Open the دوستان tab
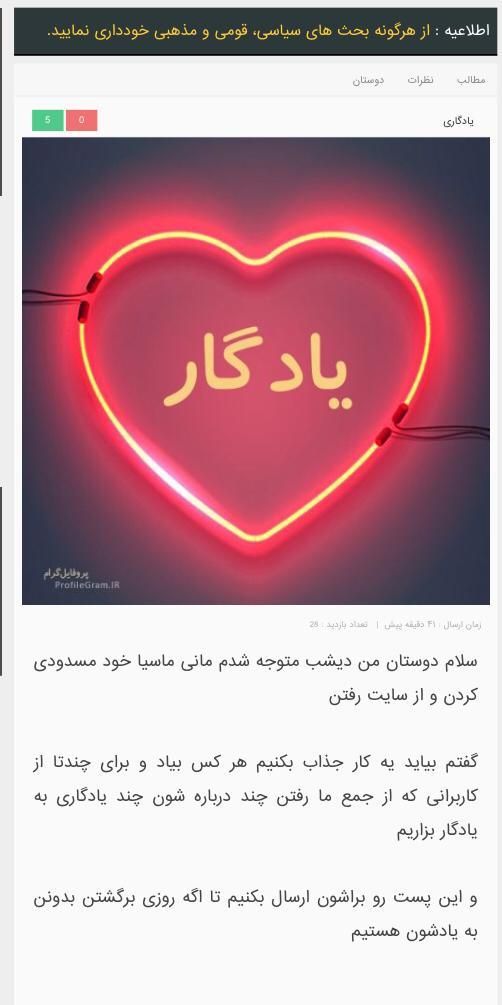This screenshot has height=1005, width=502. (368, 80)
